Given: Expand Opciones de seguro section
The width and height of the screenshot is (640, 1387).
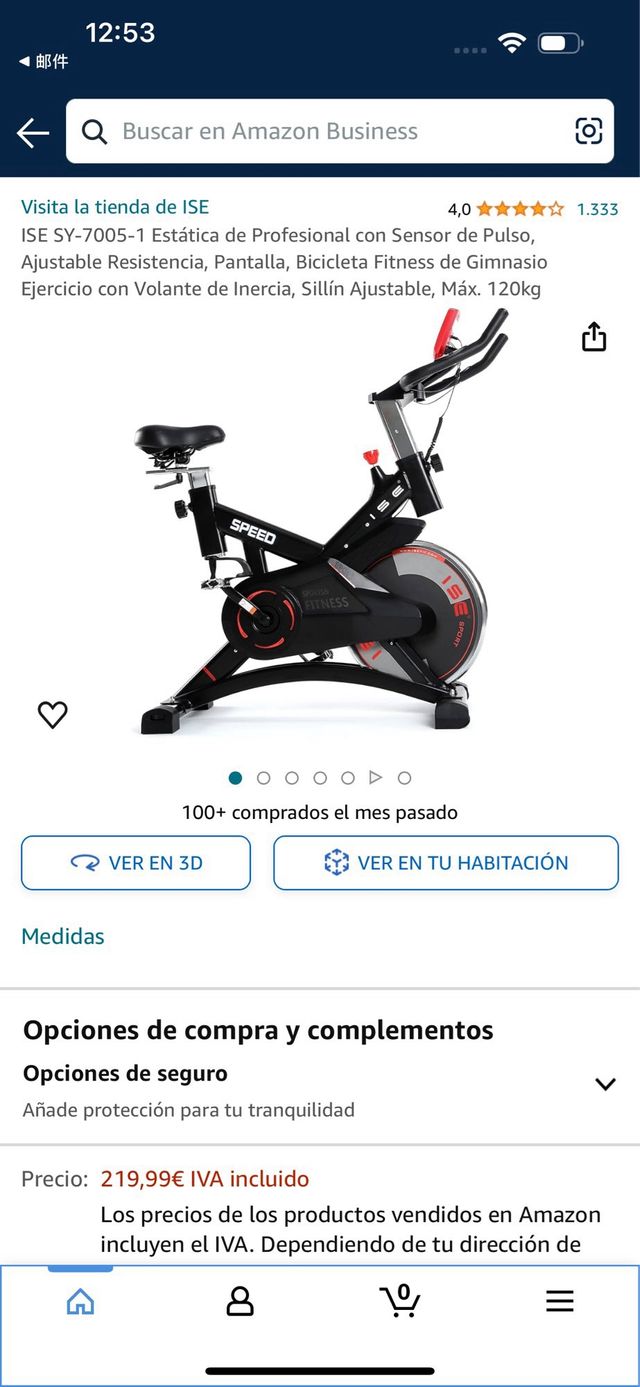Looking at the screenshot, I should tap(605, 1084).
